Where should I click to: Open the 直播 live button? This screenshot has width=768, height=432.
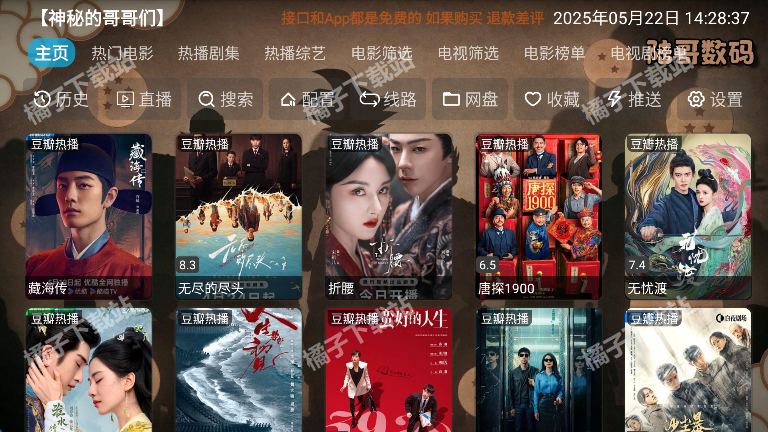(x=144, y=99)
